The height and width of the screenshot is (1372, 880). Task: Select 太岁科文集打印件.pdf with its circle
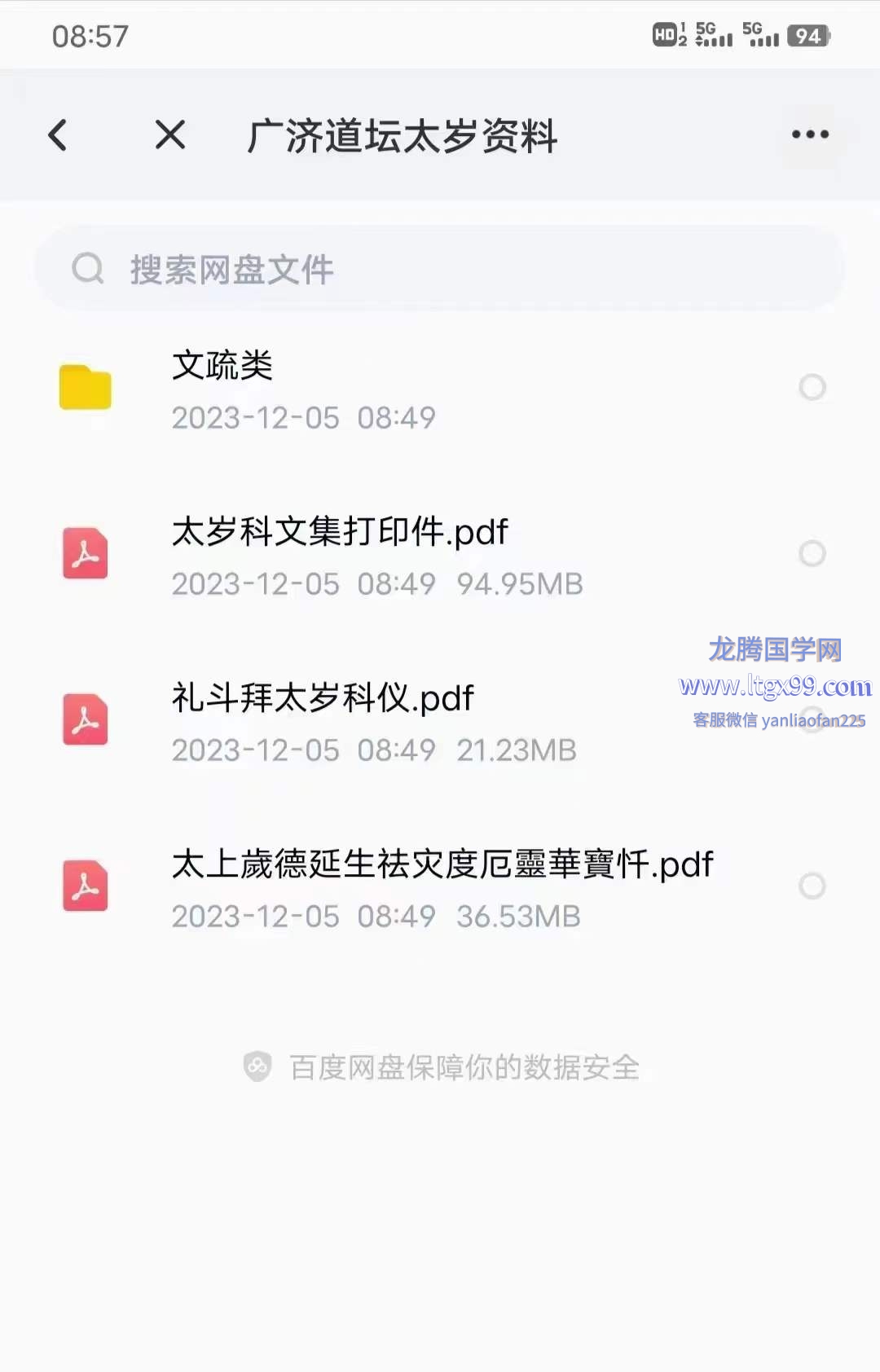(x=812, y=554)
